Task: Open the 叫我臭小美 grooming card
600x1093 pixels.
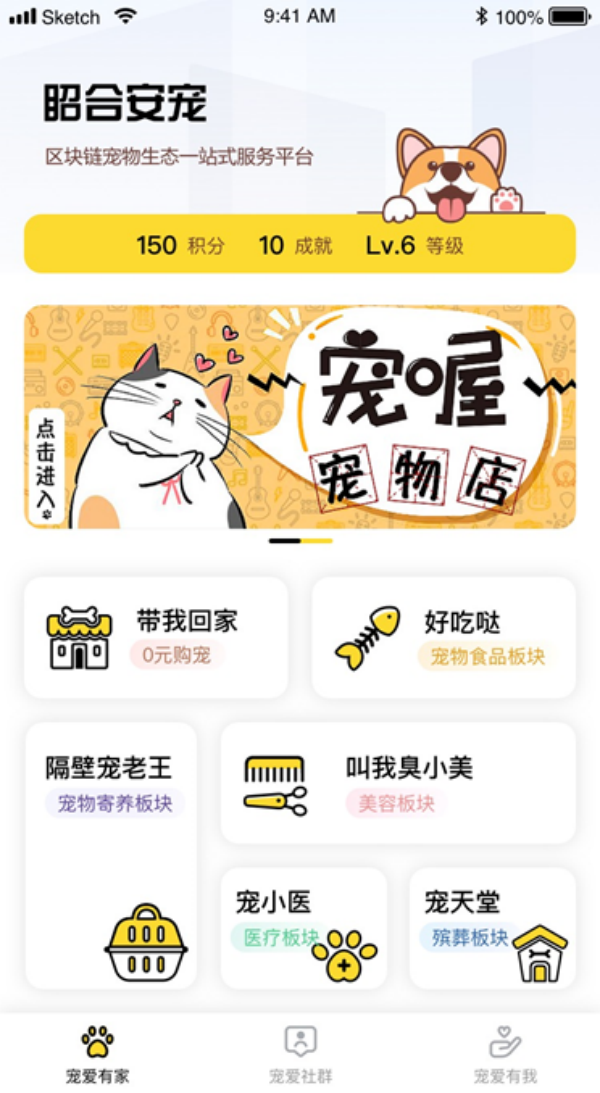Action: tap(398, 783)
